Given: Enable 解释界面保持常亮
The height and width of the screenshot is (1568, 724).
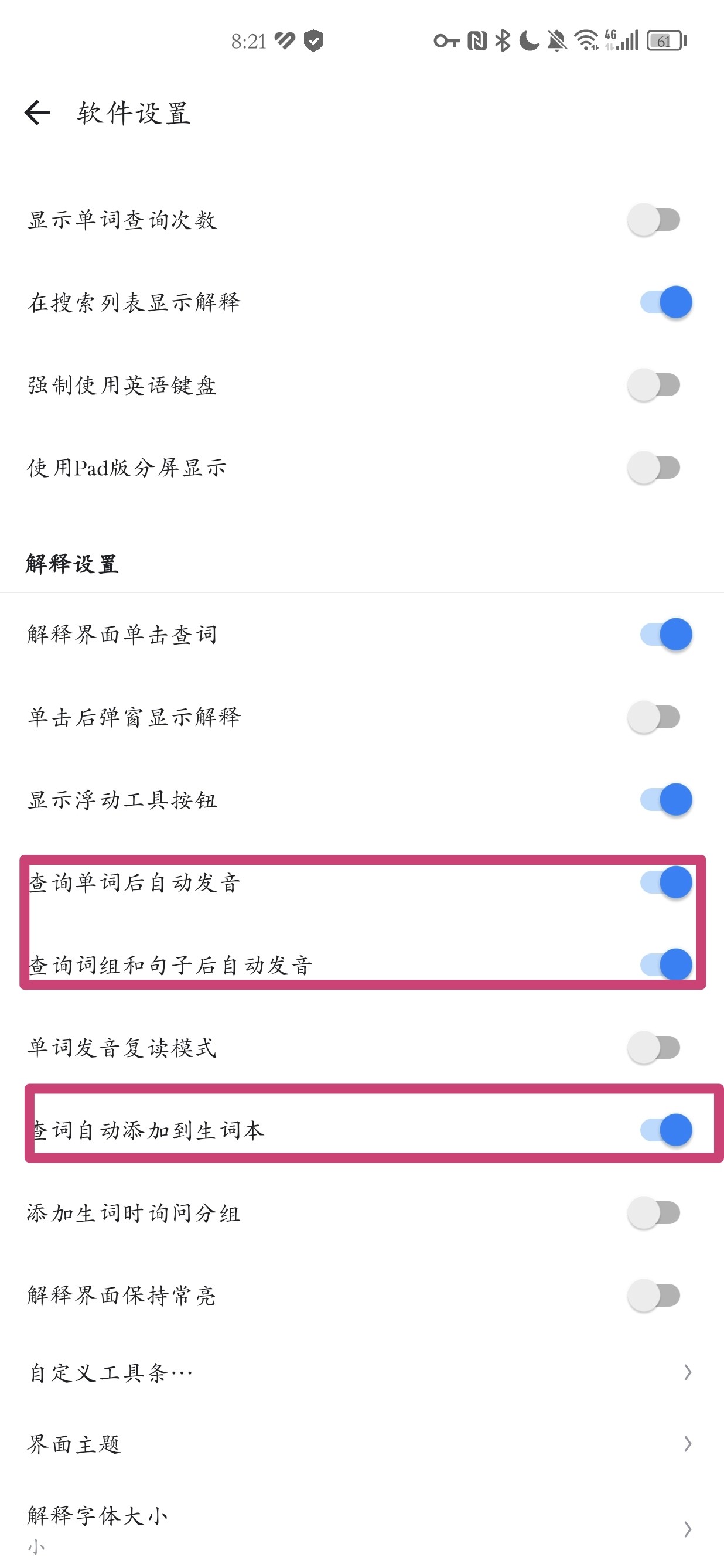Looking at the screenshot, I should (654, 1296).
